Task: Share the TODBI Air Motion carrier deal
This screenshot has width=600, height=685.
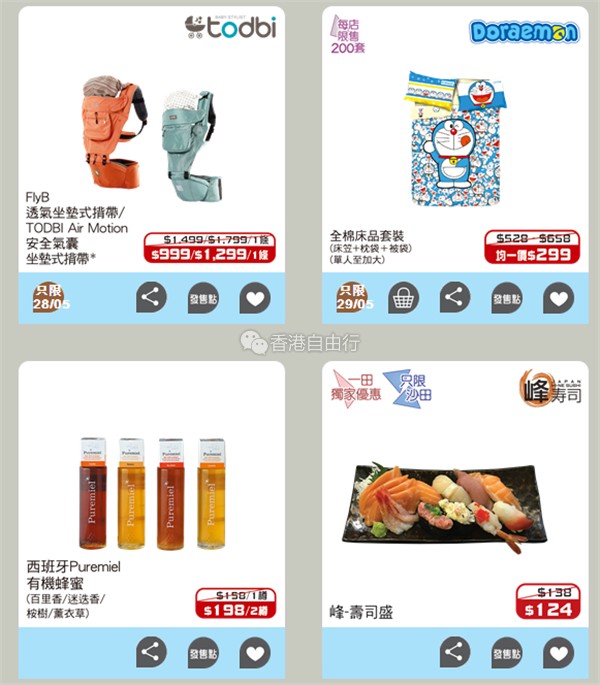Action: [151, 298]
